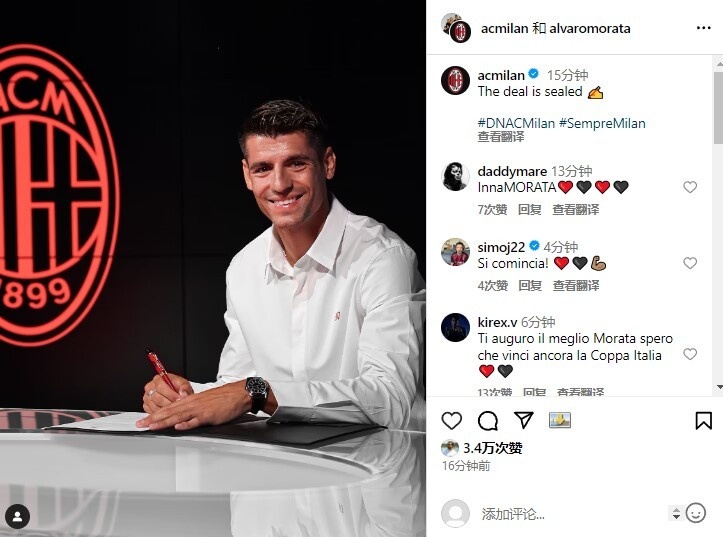Like daddymare's comment

coord(690,187)
